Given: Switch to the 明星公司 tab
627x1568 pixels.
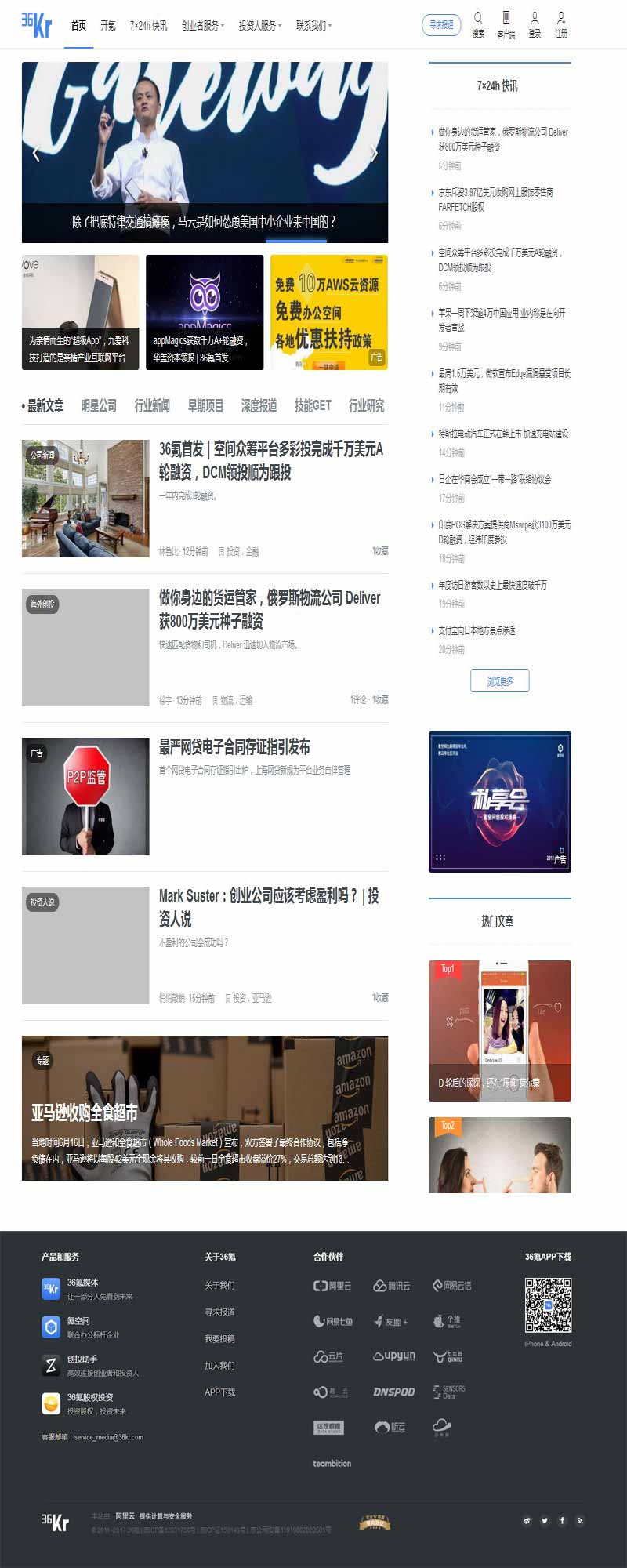Looking at the screenshot, I should tap(99, 405).
